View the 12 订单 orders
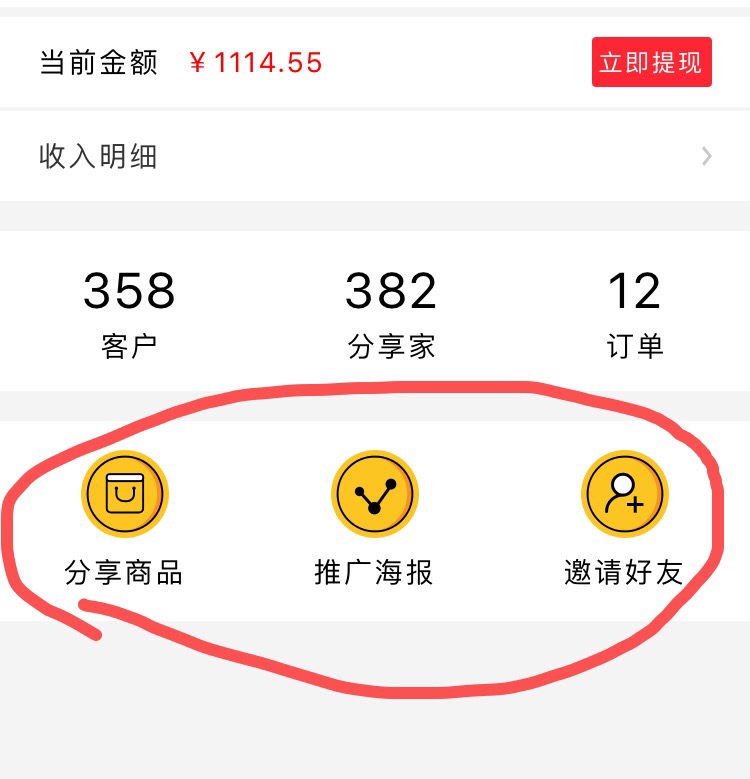Image resolution: width=750 pixels, height=779 pixels. pyautogui.click(x=635, y=313)
